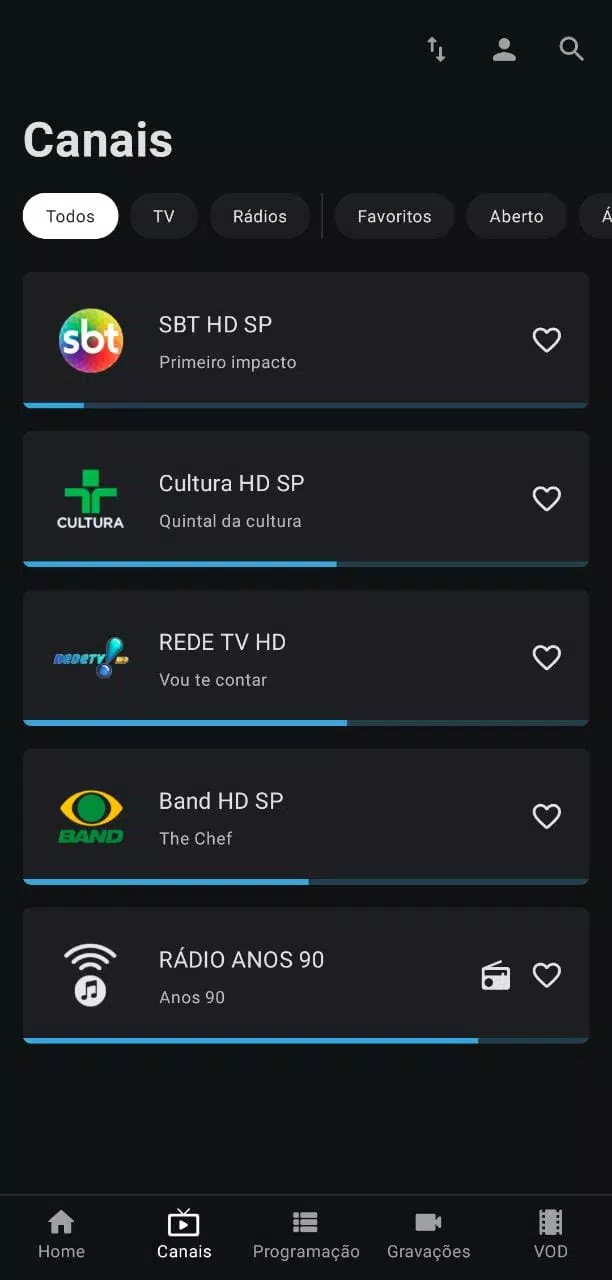Open the RÁDIO ANOS 90 station
This screenshot has width=612, height=1280.
(306, 975)
